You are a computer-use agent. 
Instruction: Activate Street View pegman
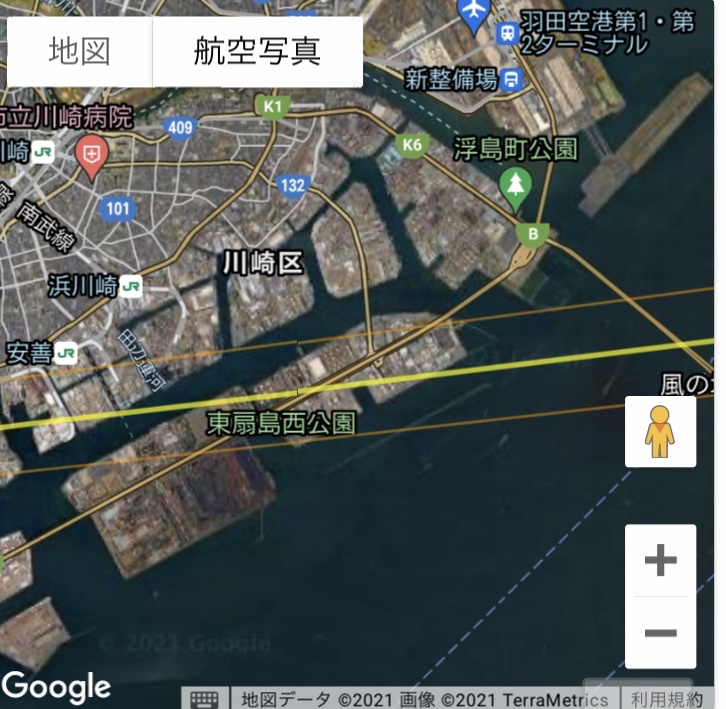[x=659, y=432]
